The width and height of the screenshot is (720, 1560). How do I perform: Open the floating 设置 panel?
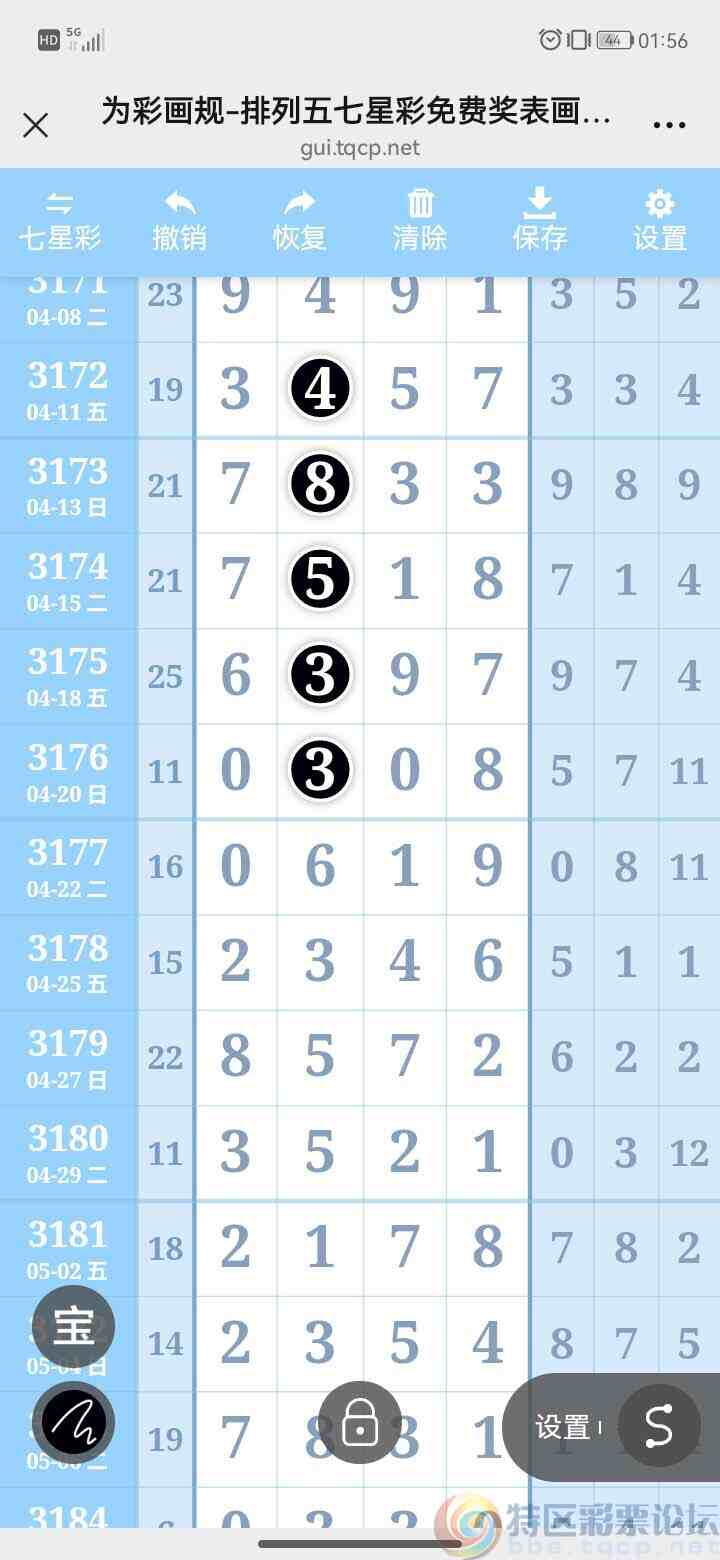[563, 1427]
